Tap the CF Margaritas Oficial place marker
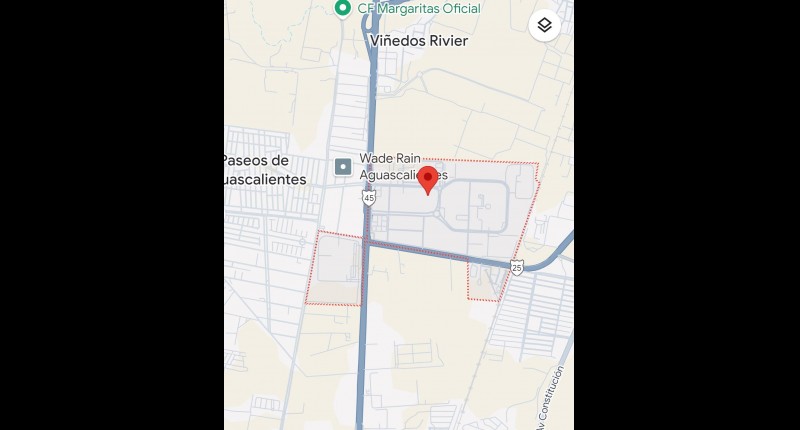 click(x=342, y=8)
